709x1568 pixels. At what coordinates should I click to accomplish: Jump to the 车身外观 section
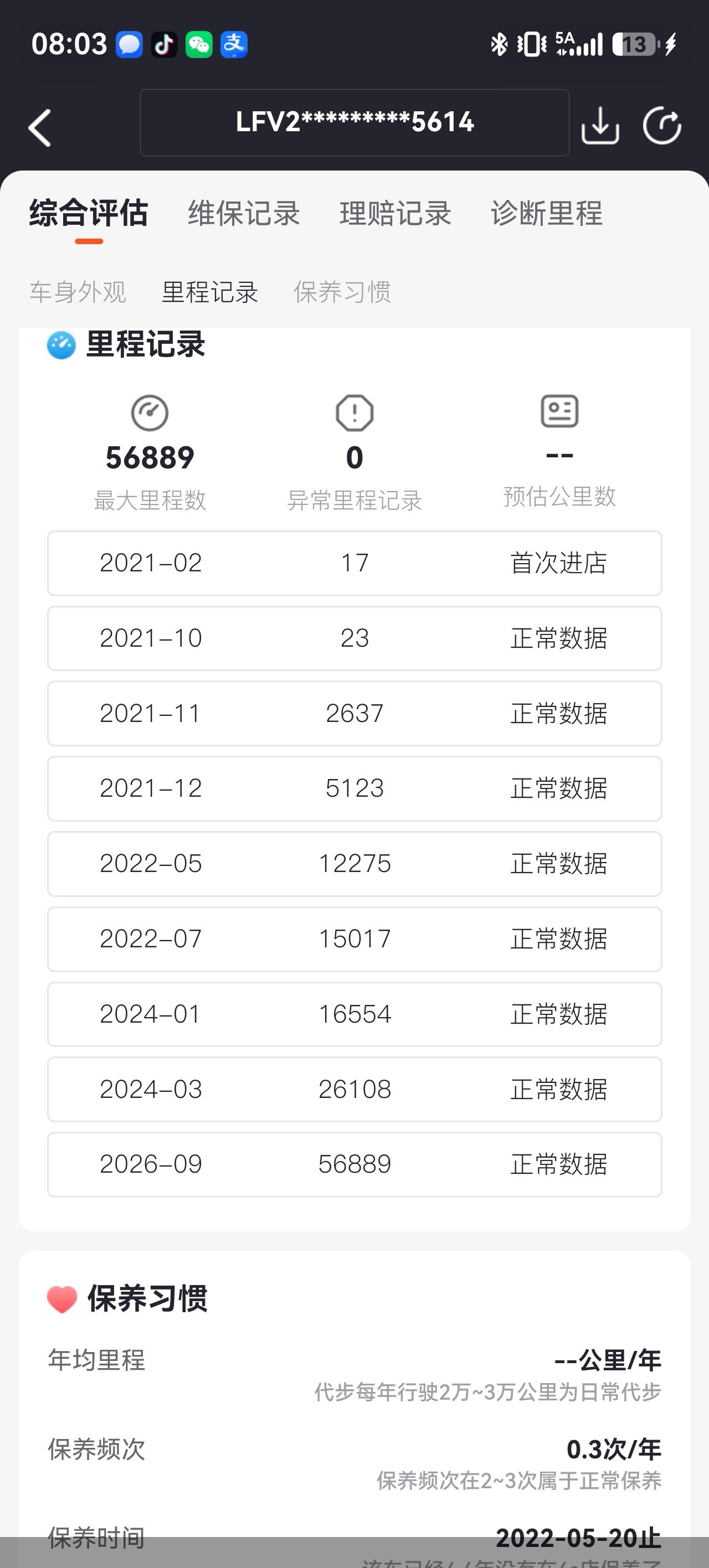click(78, 292)
